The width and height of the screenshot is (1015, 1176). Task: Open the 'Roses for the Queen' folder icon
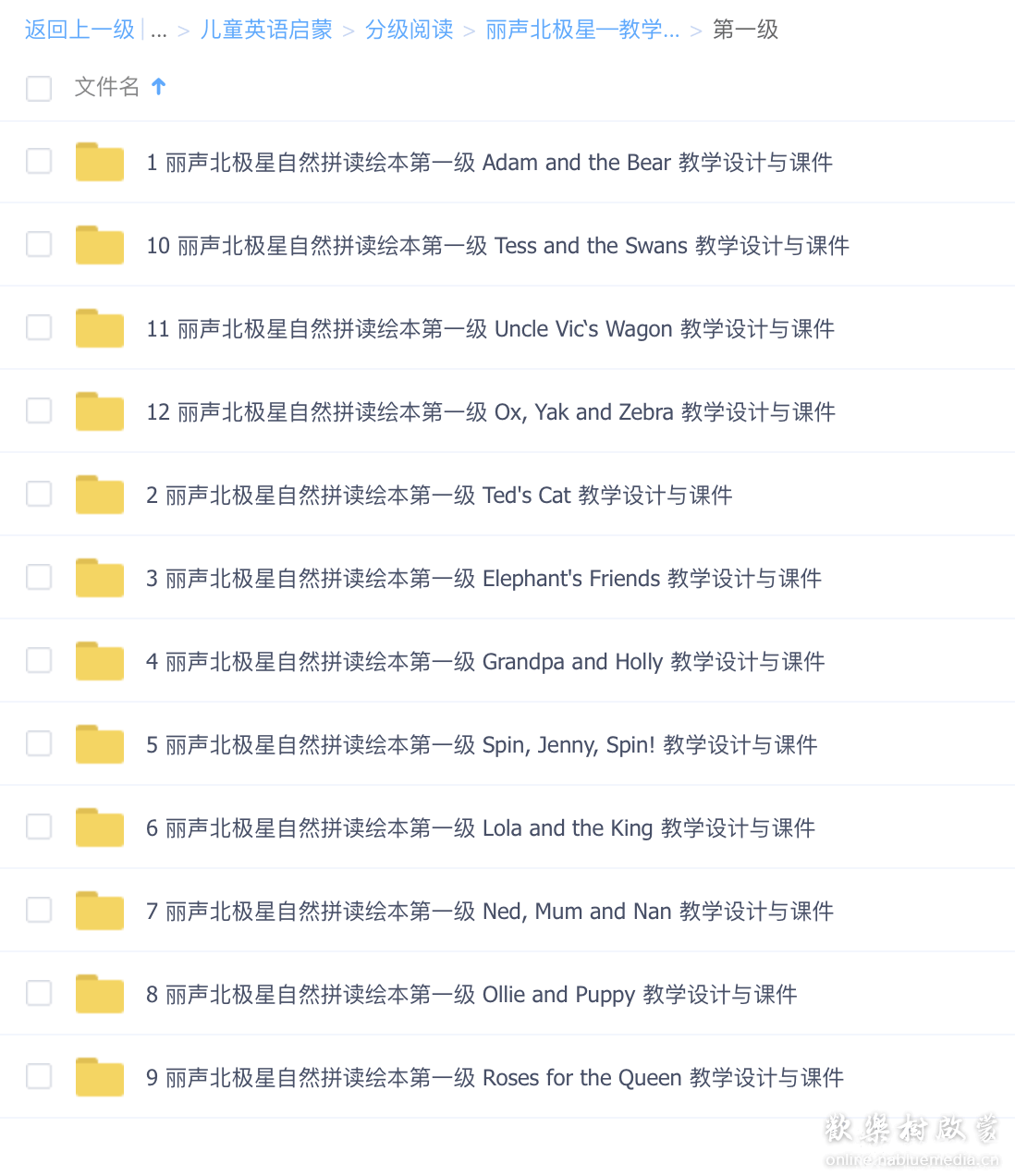(99, 1076)
